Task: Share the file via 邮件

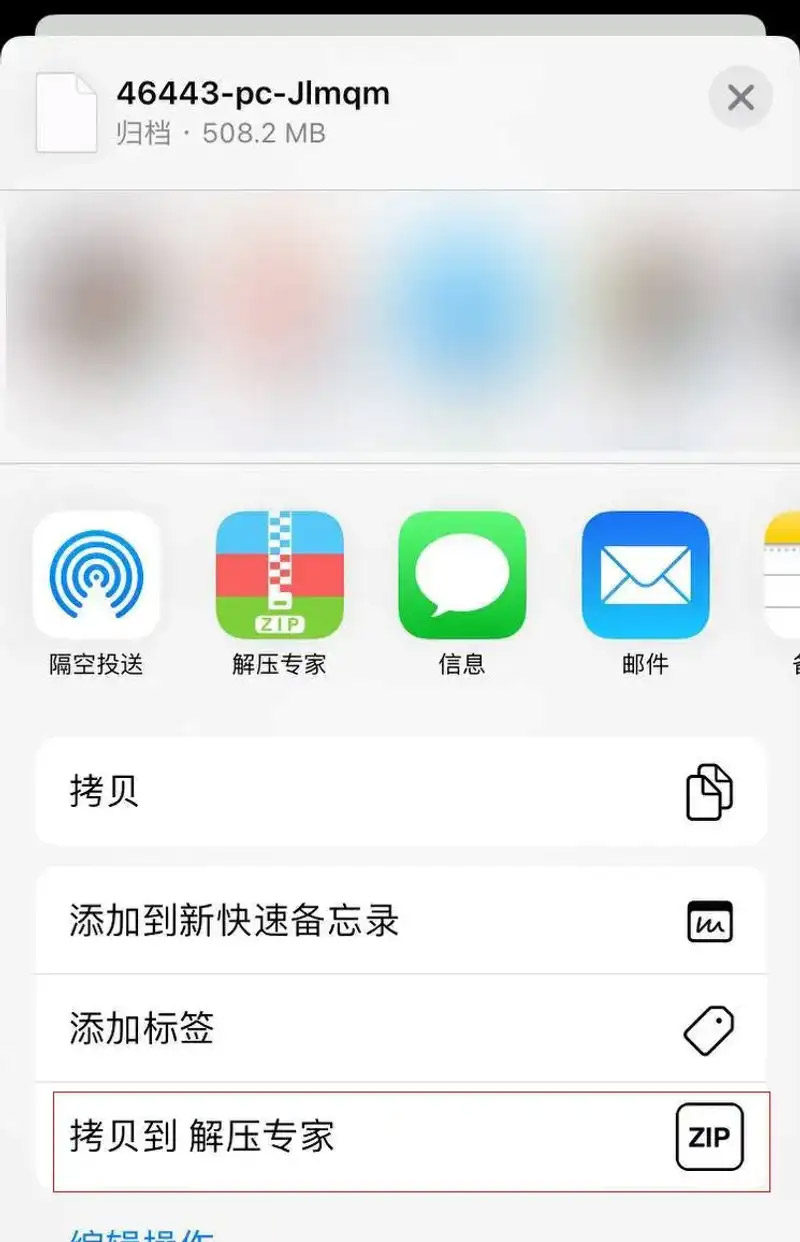Action: pyautogui.click(x=645, y=575)
